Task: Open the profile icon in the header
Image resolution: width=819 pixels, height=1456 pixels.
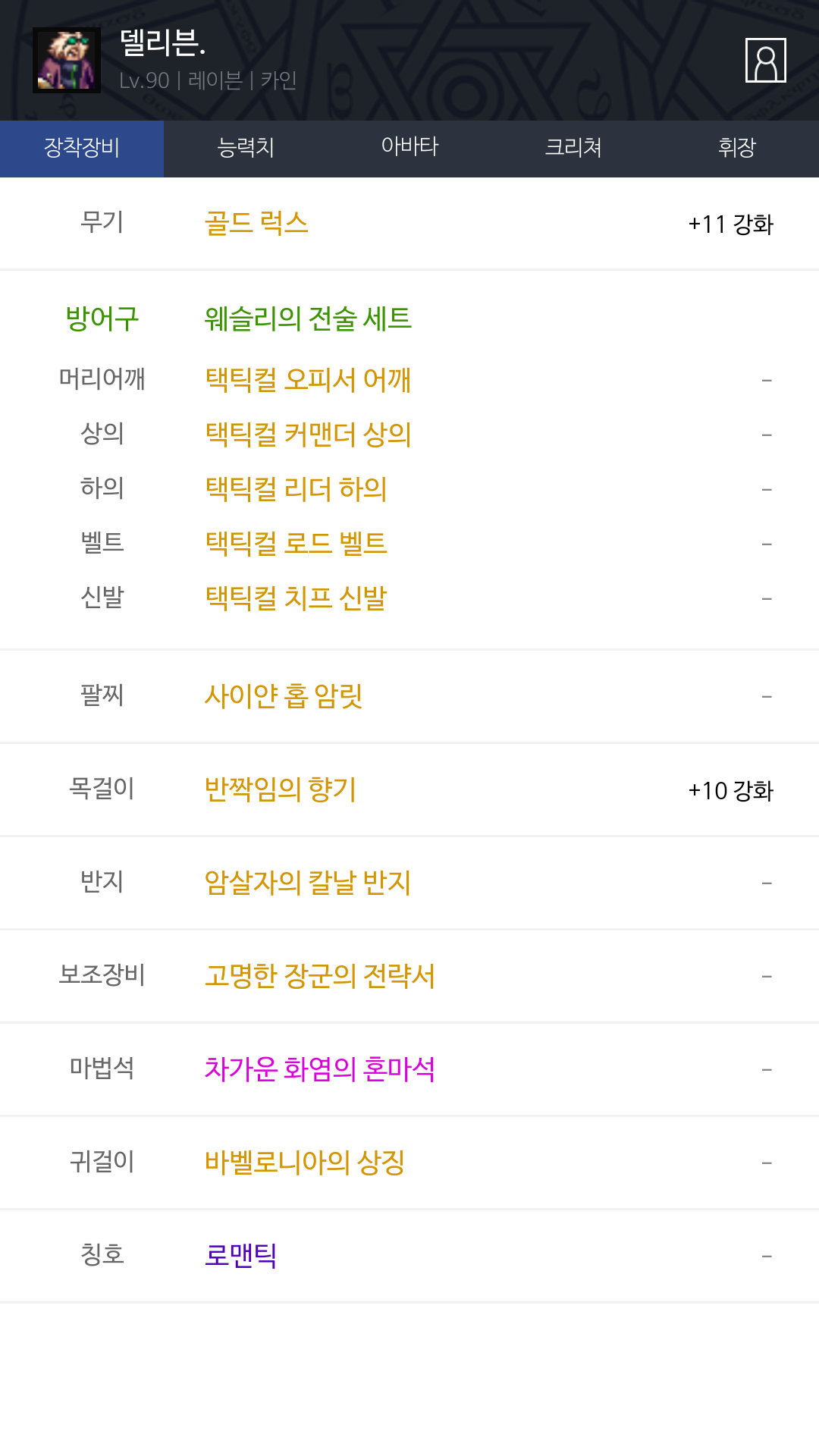Action: [765, 60]
